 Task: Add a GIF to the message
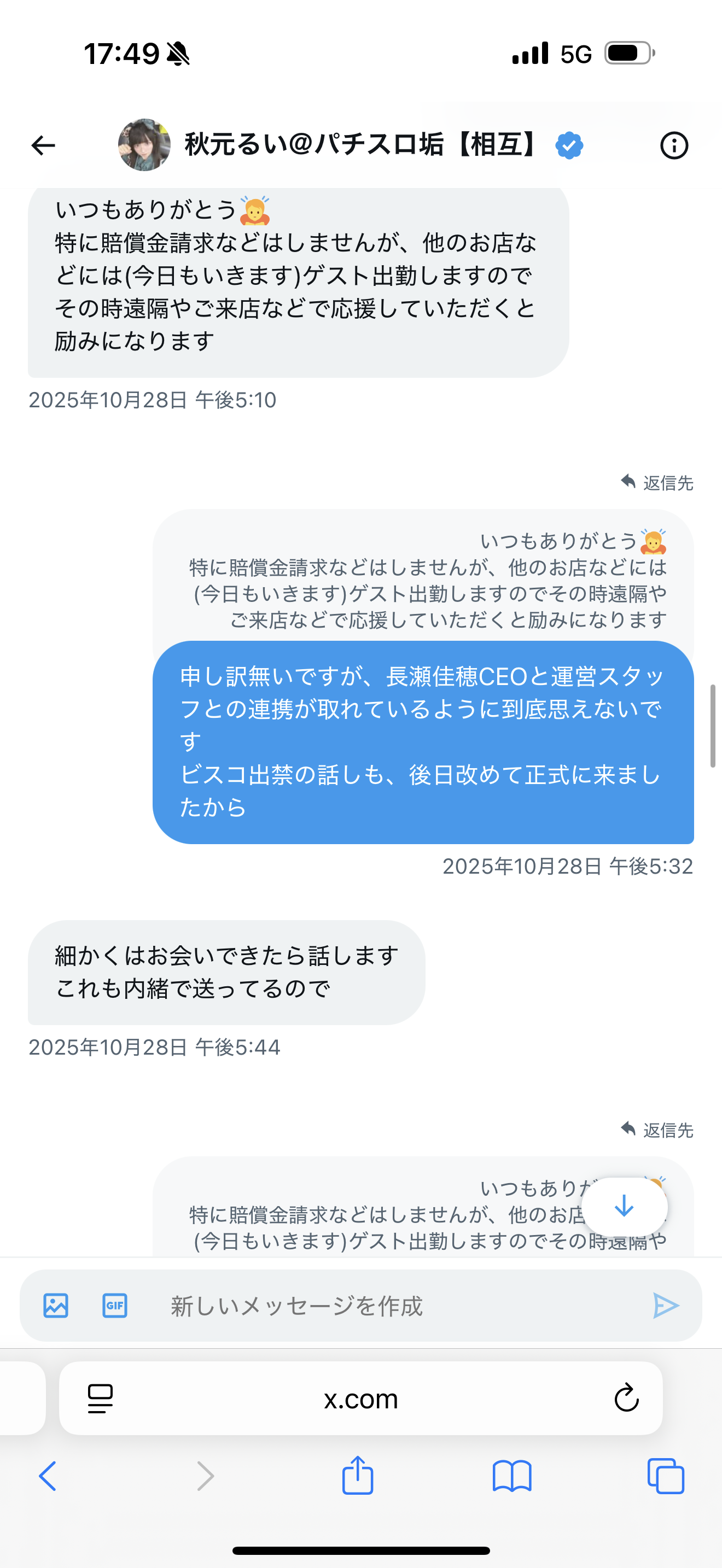(114, 1306)
